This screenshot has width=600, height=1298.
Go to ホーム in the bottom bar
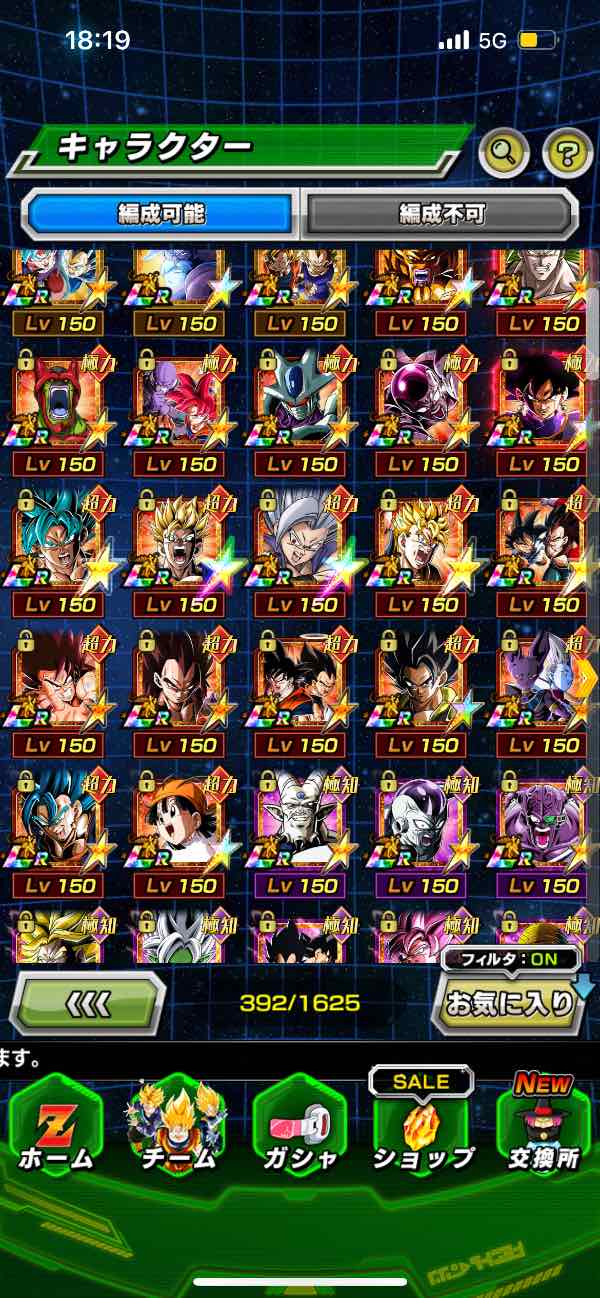[55, 1125]
